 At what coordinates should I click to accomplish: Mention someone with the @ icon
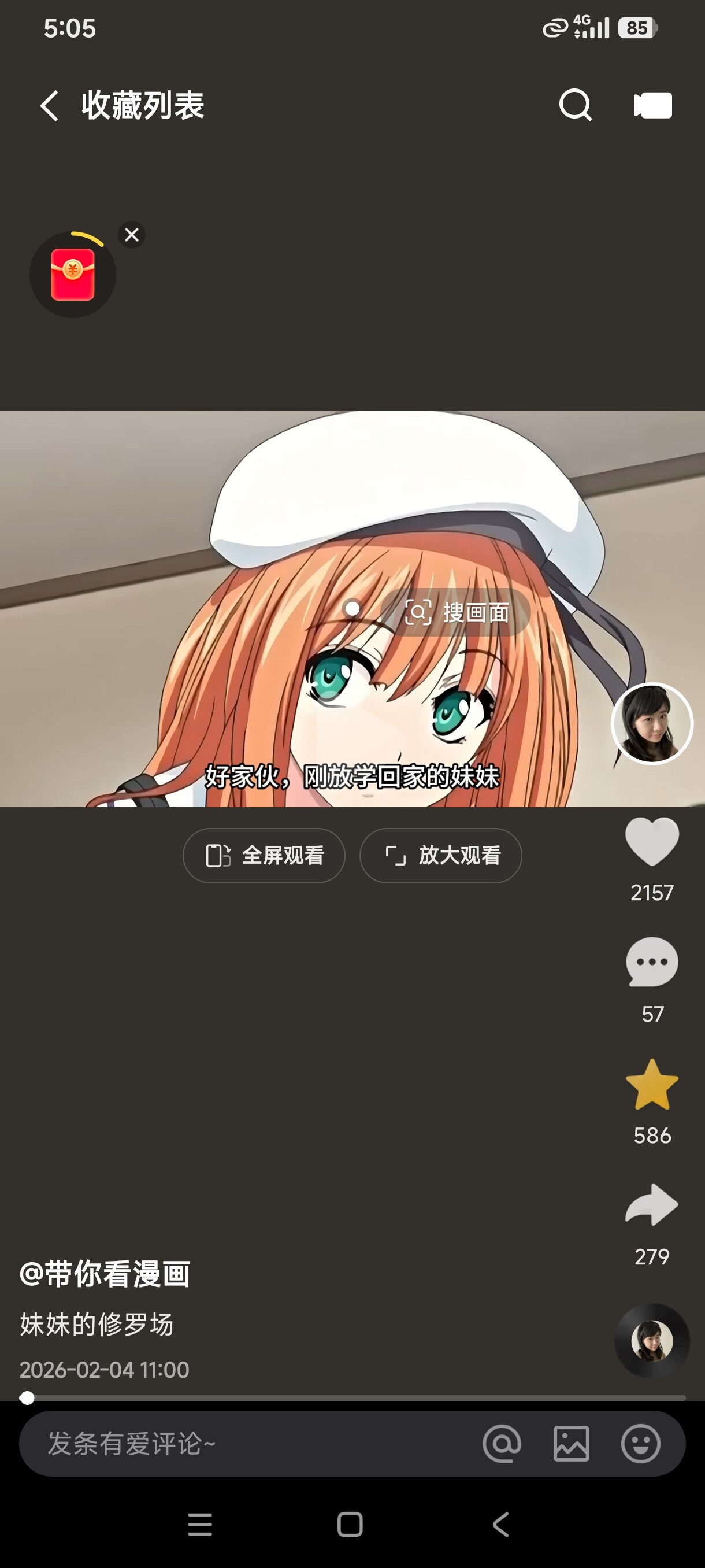coord(502,1443)
